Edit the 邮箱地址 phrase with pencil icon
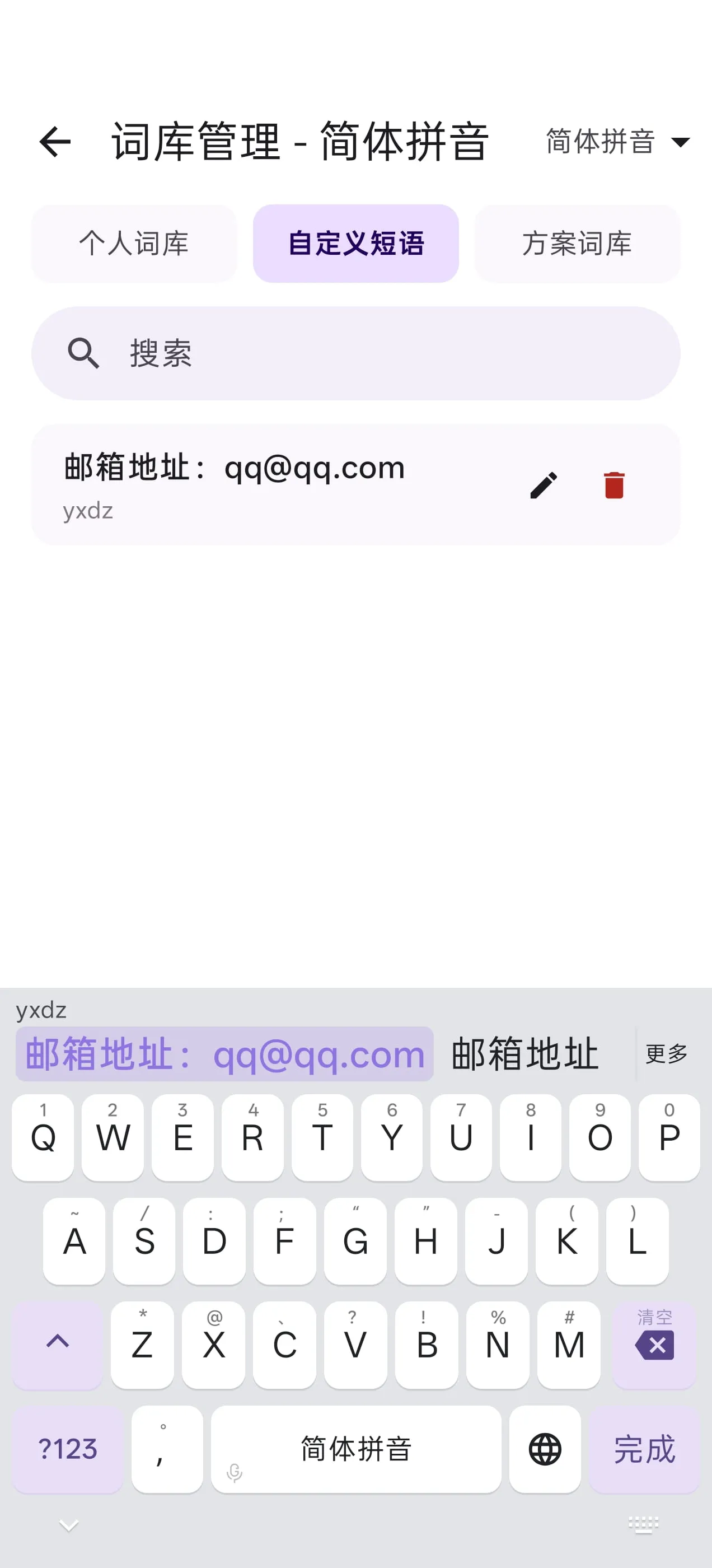 pos(544,485)
